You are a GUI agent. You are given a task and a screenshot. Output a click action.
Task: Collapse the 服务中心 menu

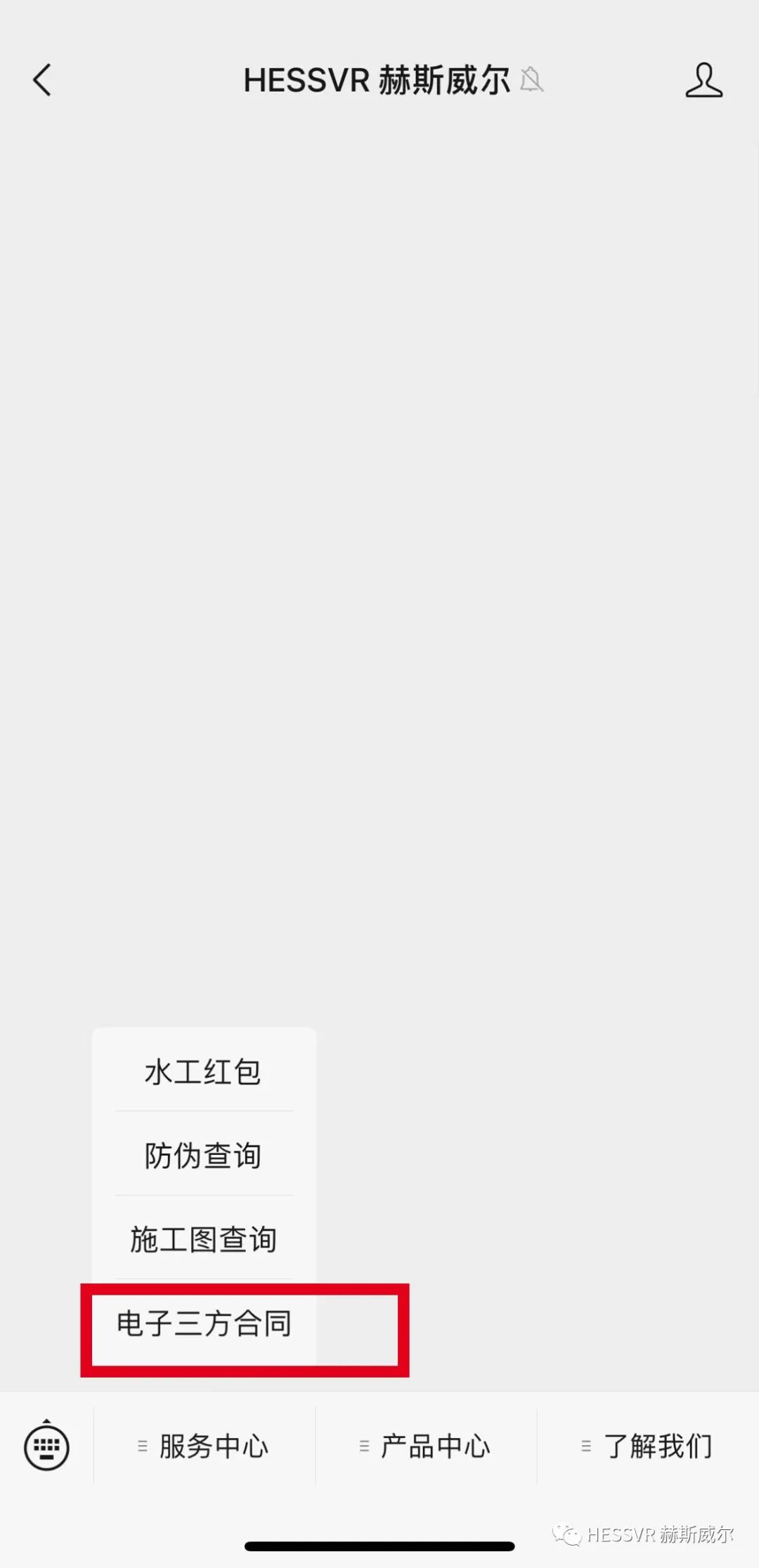205,1446
